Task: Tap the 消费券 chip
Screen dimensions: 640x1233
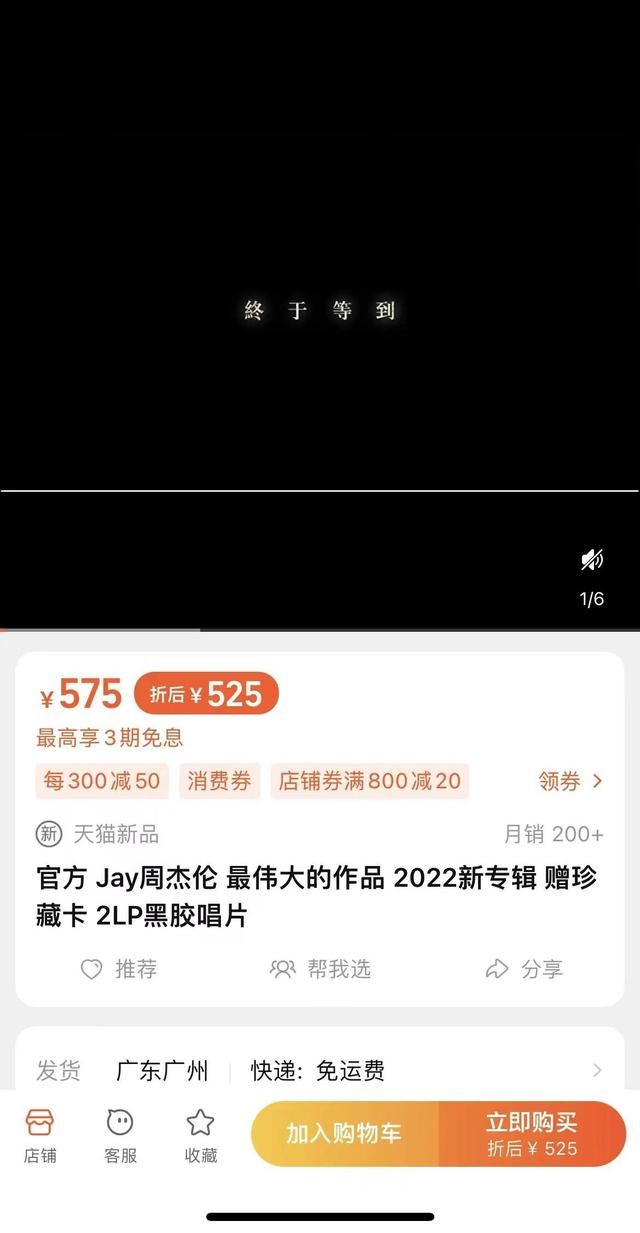Action: pyautogui.click(x=220, y=782)
